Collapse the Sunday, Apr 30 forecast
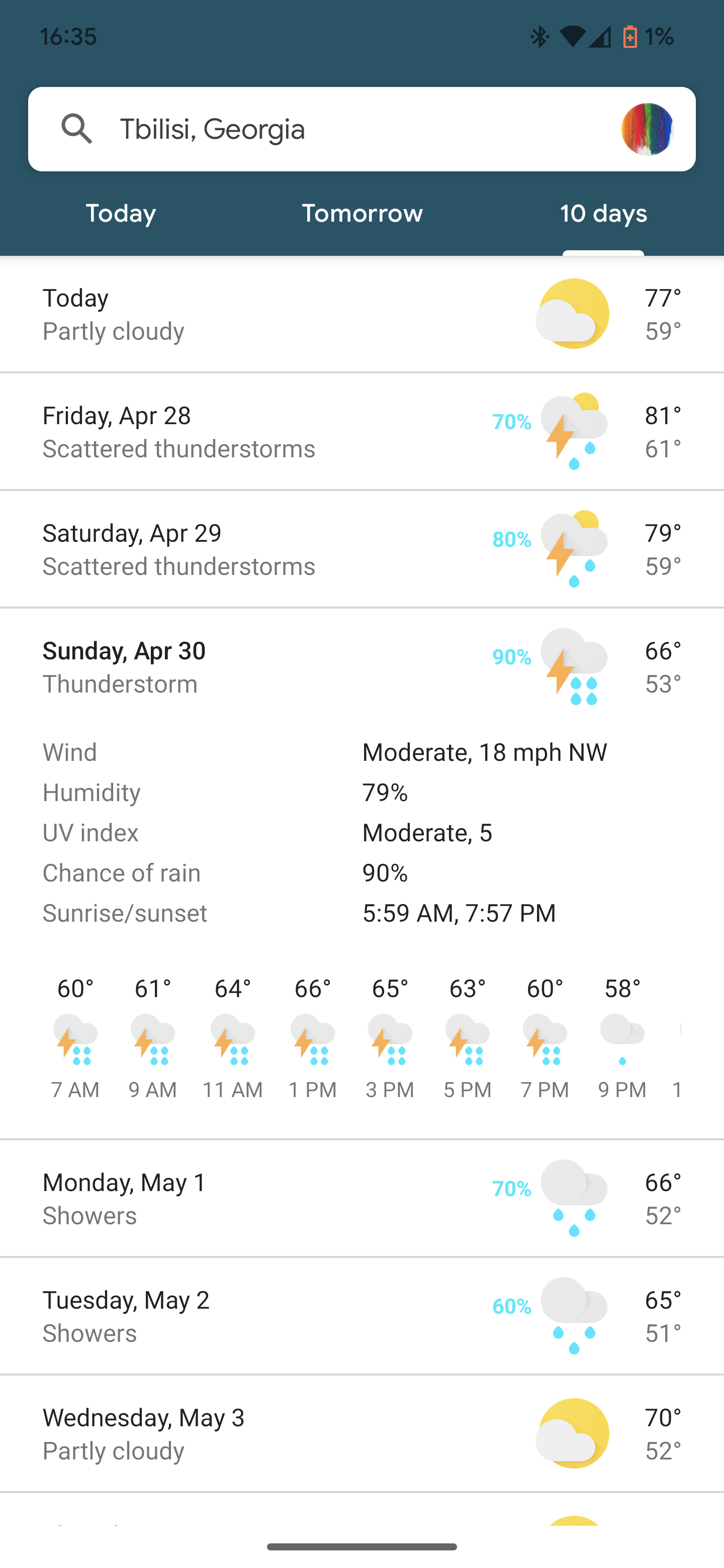The height and width of the screenshot is (1568, 724). coord(361,667)
